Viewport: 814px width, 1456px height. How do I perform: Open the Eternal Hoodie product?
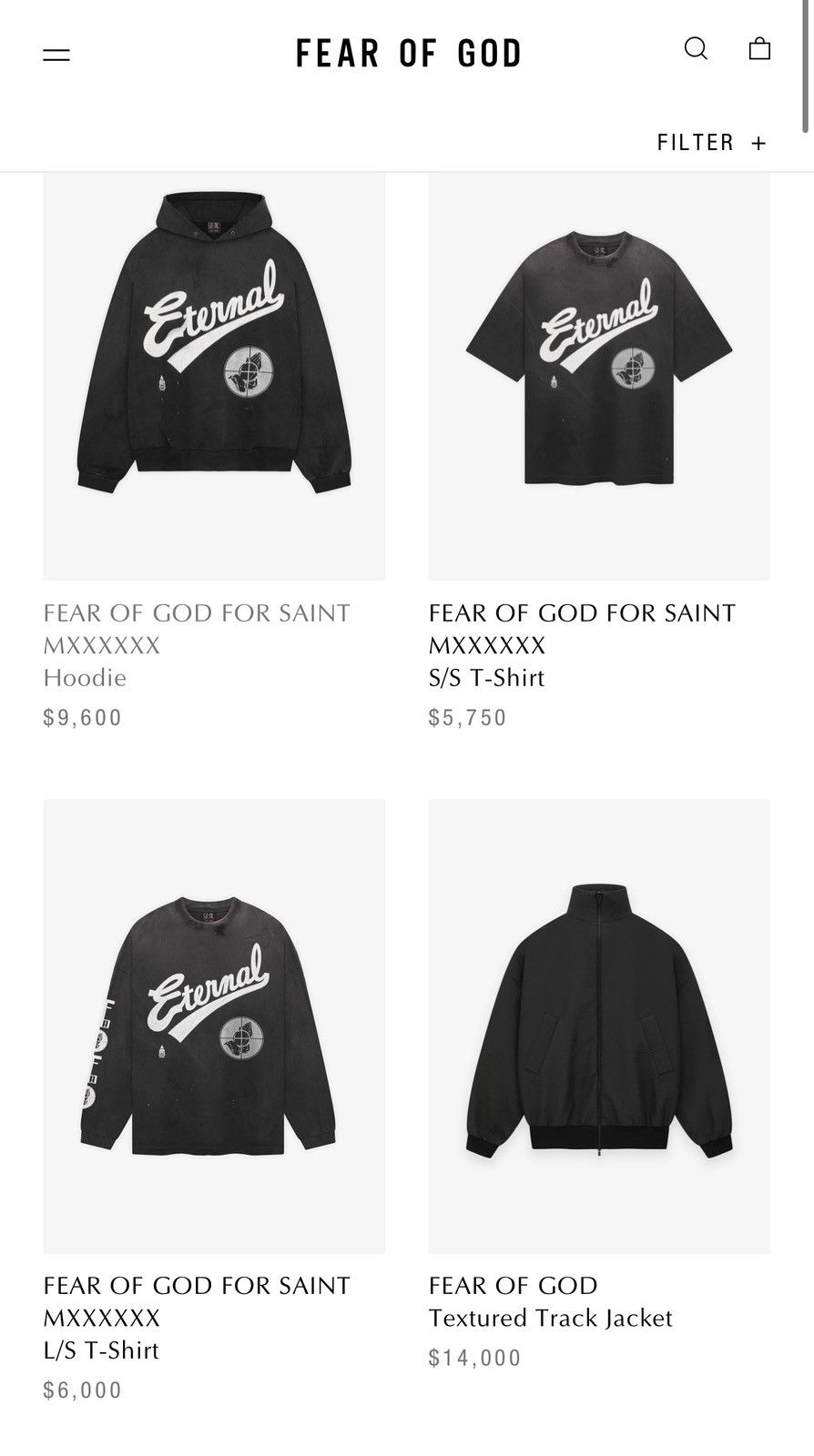pos(214,376)
